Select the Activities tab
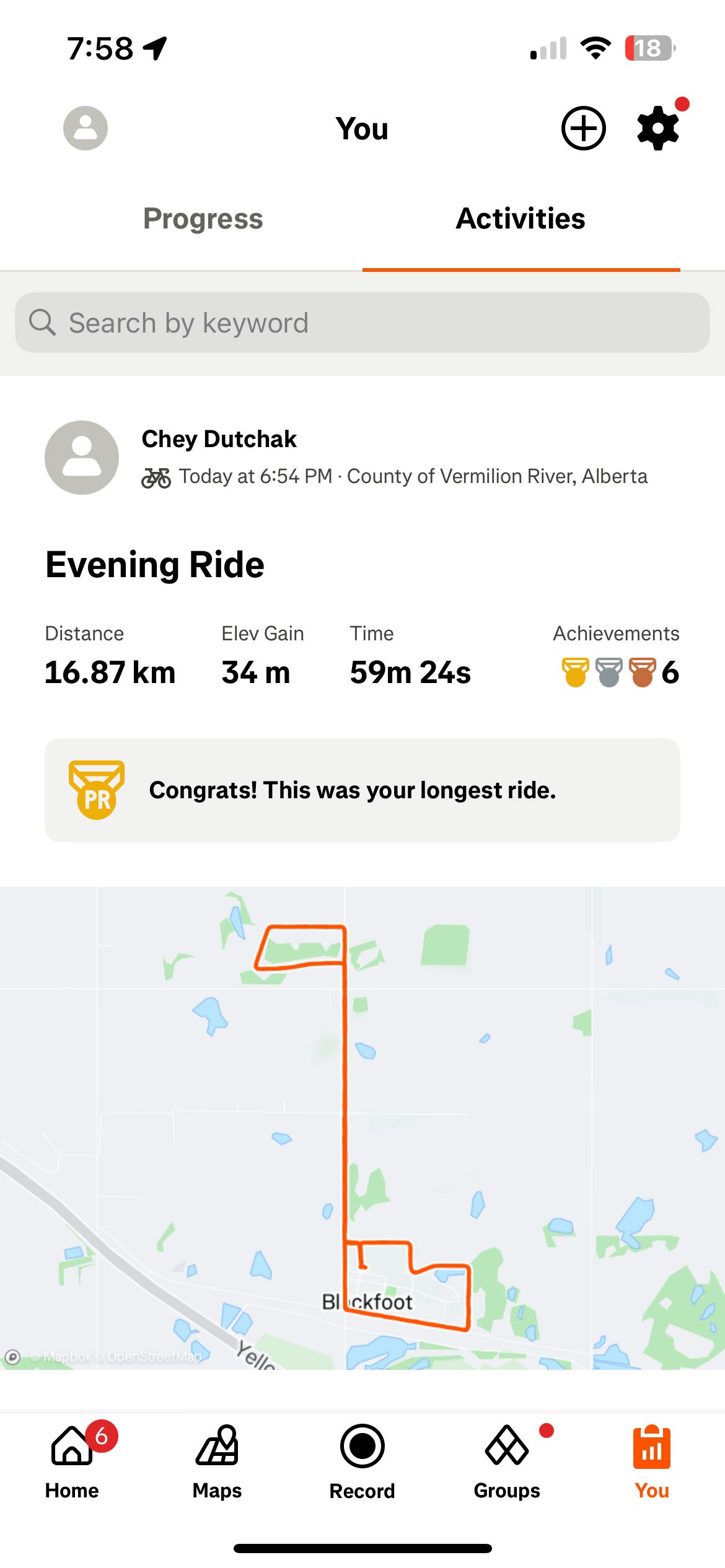 521,219
